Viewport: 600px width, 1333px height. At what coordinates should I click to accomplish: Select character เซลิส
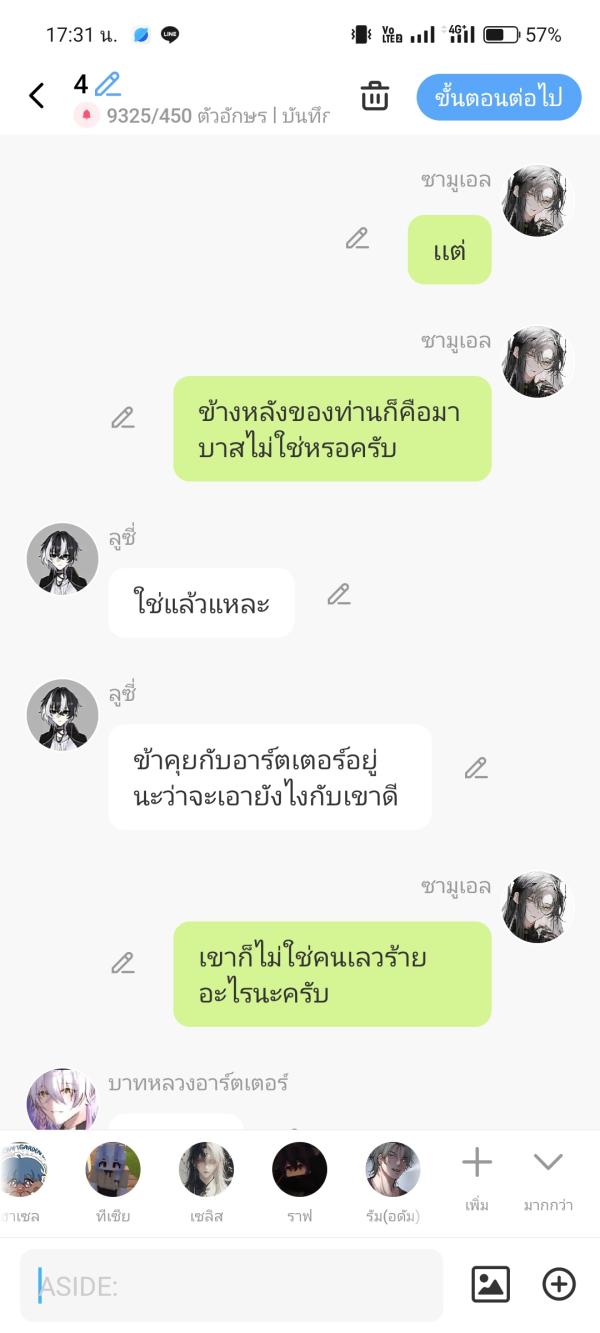coord(206,1172)
